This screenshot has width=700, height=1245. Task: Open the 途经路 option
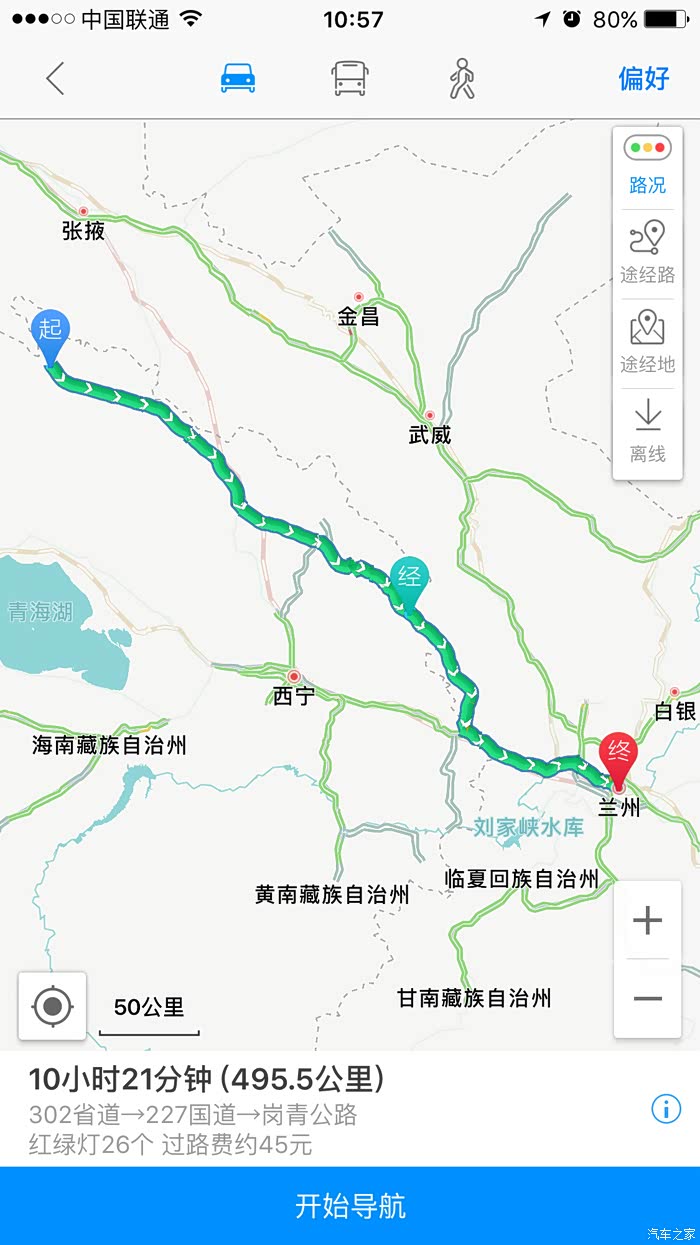[x=647, y=253]
